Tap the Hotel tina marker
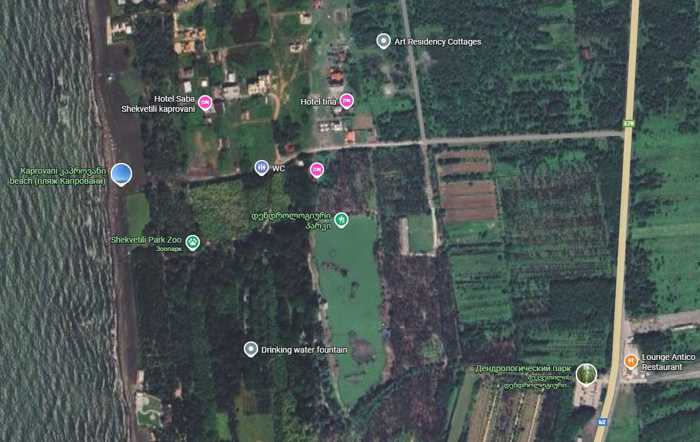This screenshot has height=442, width=700. (x=346, y=101)
